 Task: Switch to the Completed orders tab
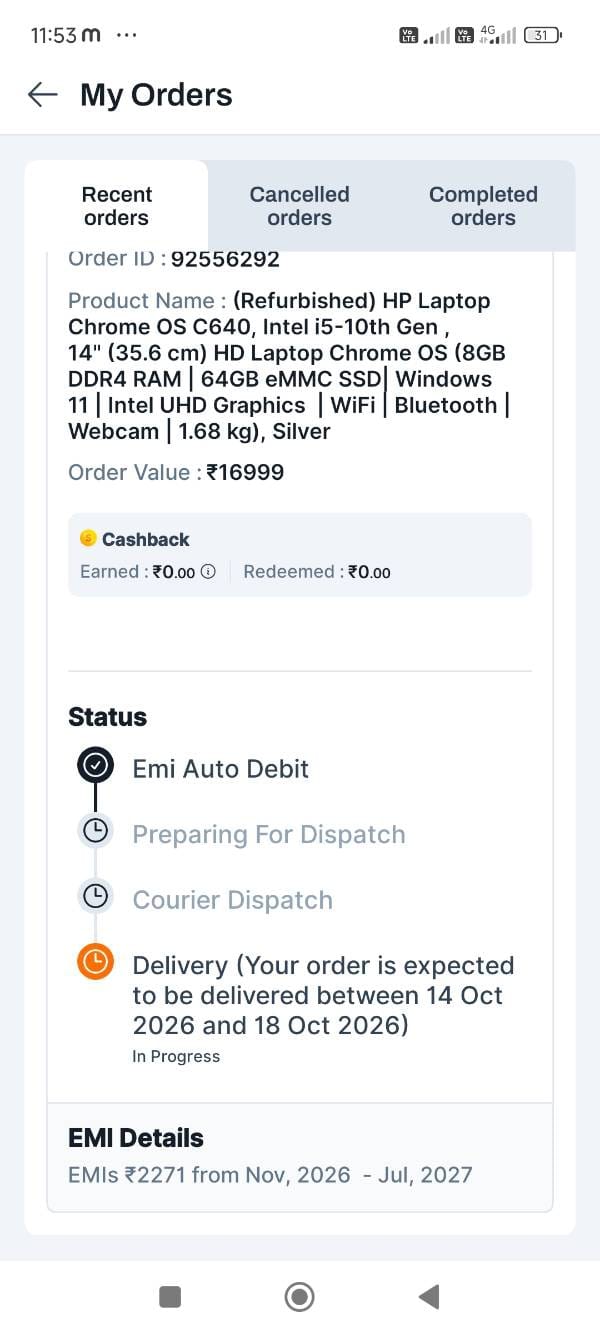483,206
